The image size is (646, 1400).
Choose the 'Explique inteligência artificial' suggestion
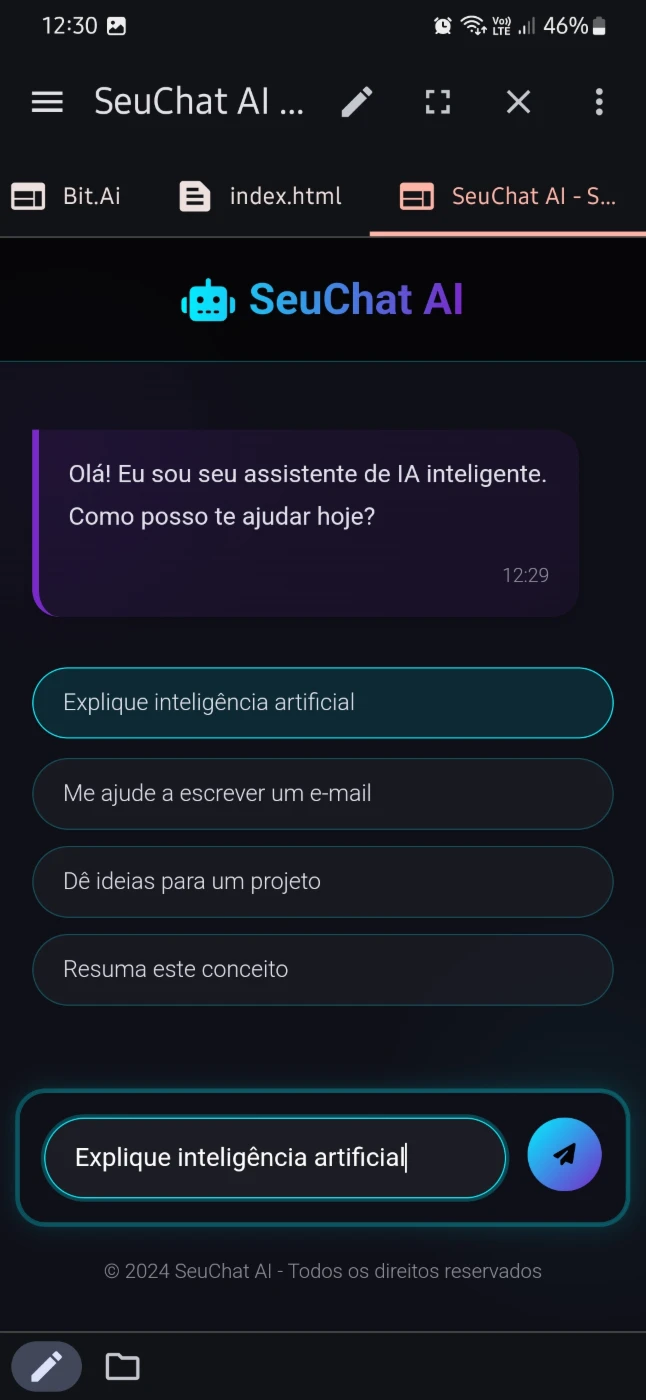coord(323,703)
